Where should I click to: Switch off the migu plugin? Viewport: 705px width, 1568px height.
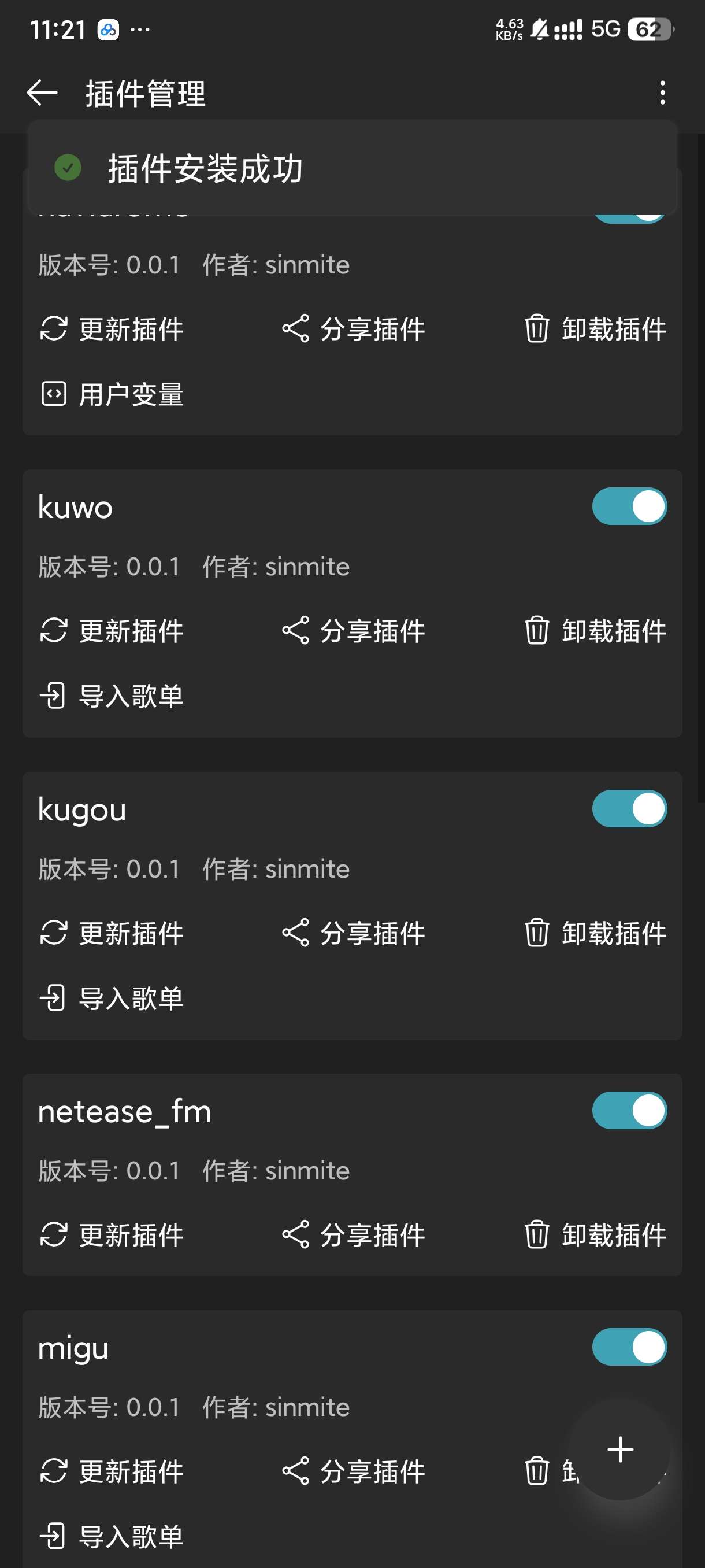click(629, 1347)
